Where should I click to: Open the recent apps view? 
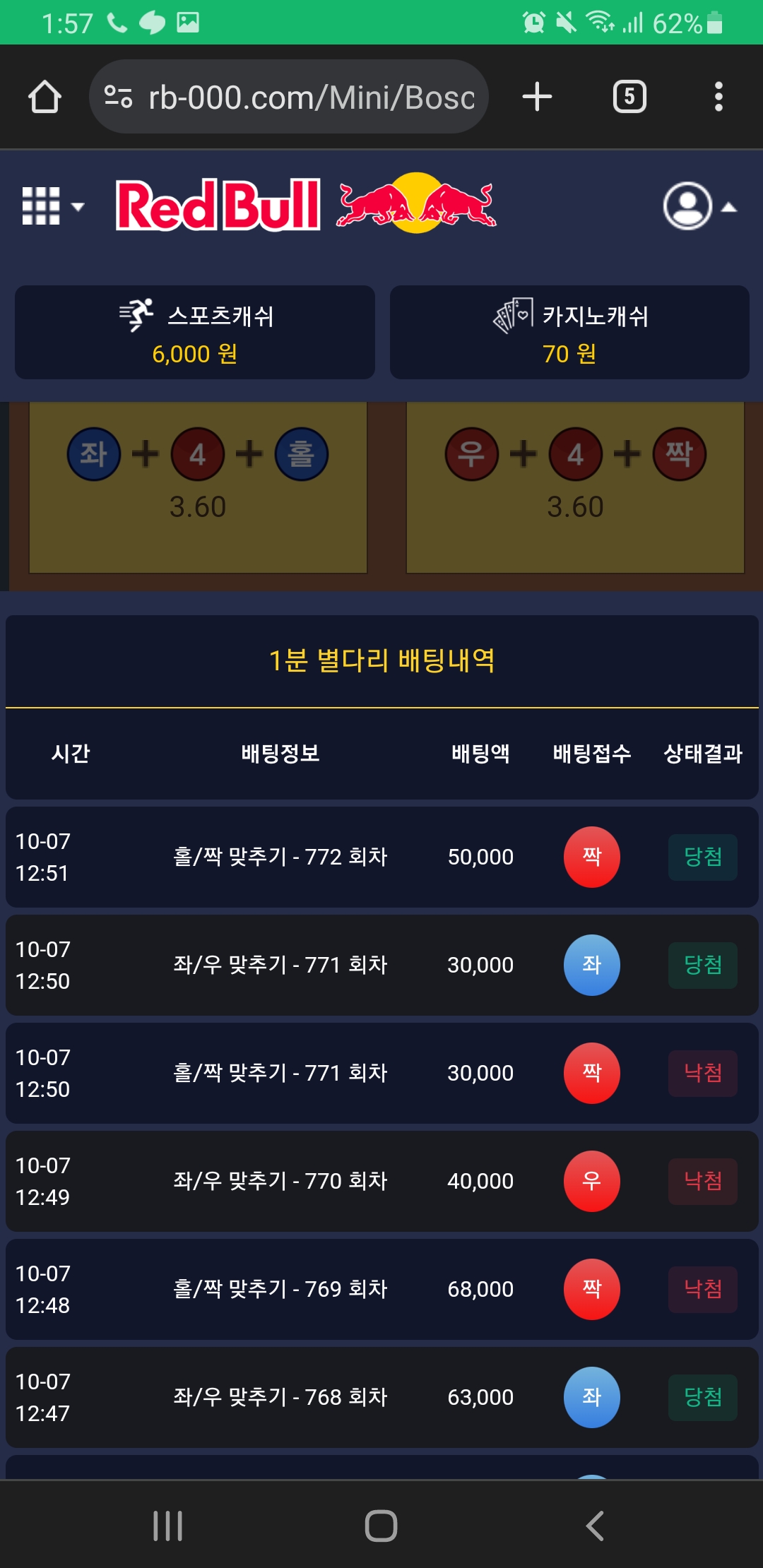pos(168,1526)
